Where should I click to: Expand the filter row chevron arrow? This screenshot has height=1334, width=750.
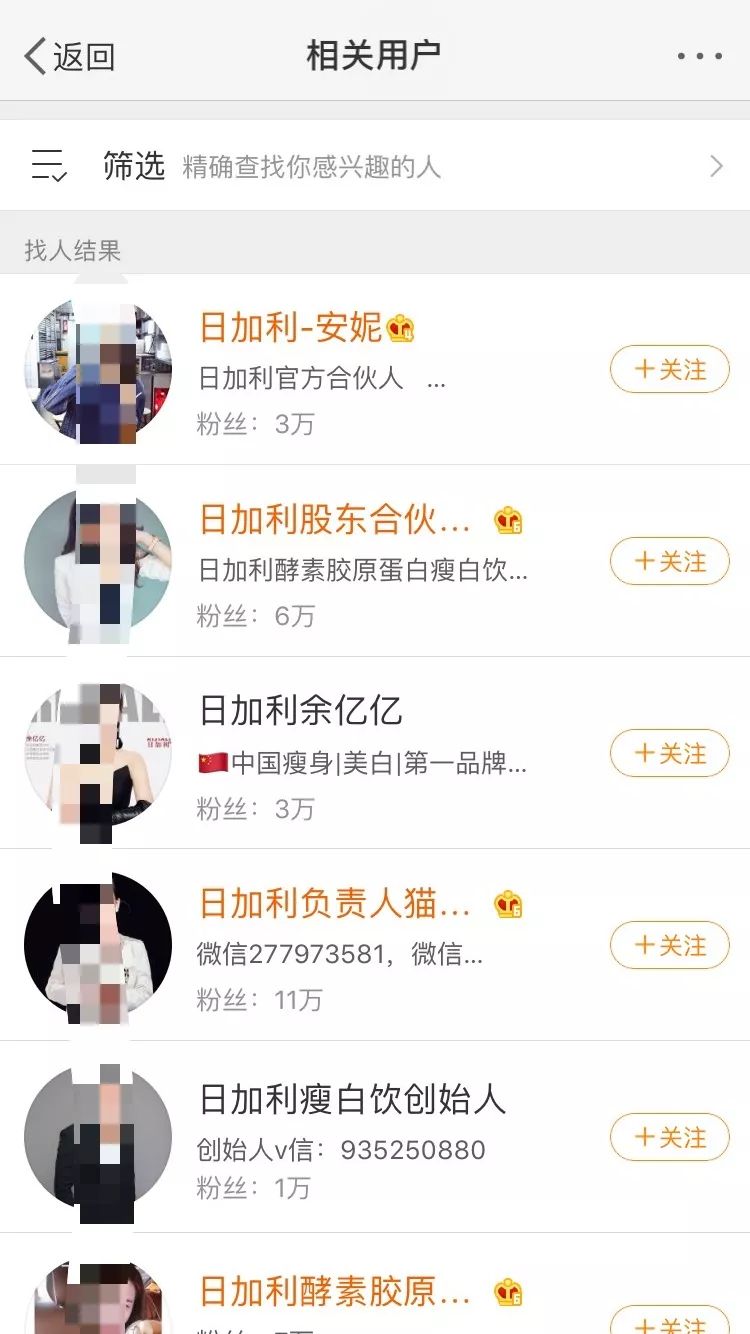716,165
